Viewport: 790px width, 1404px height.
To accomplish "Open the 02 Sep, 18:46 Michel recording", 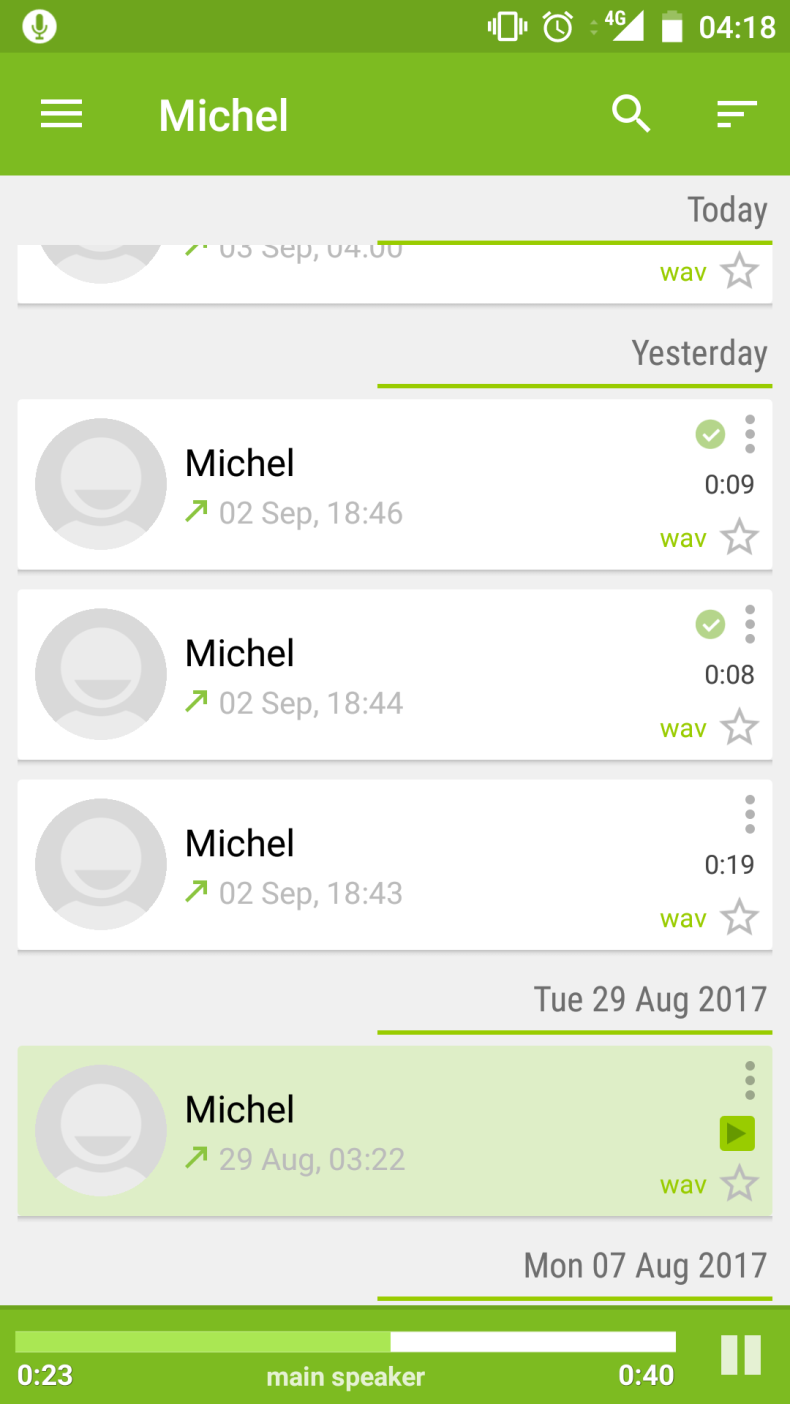I will click(395, 485).
